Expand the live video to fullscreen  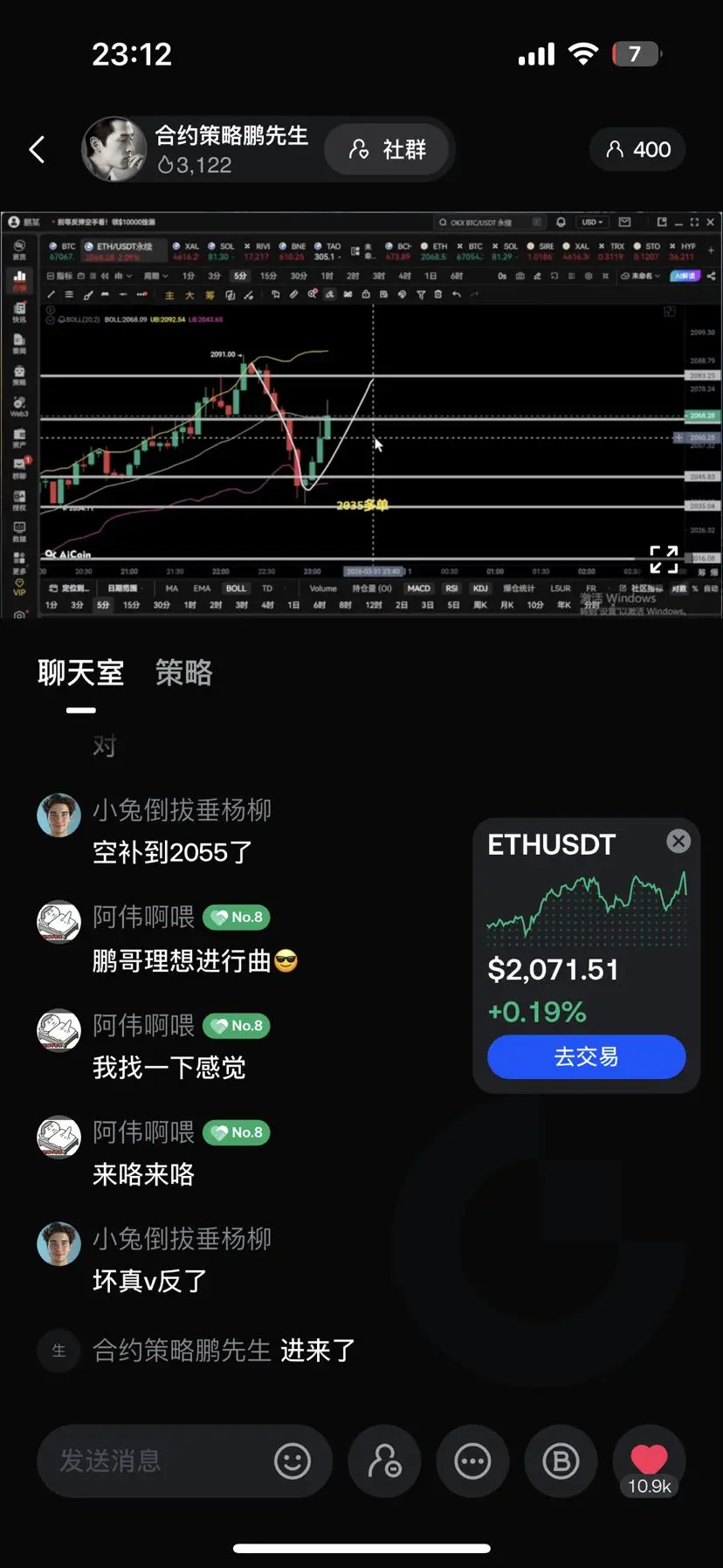[x=664, y=559]
